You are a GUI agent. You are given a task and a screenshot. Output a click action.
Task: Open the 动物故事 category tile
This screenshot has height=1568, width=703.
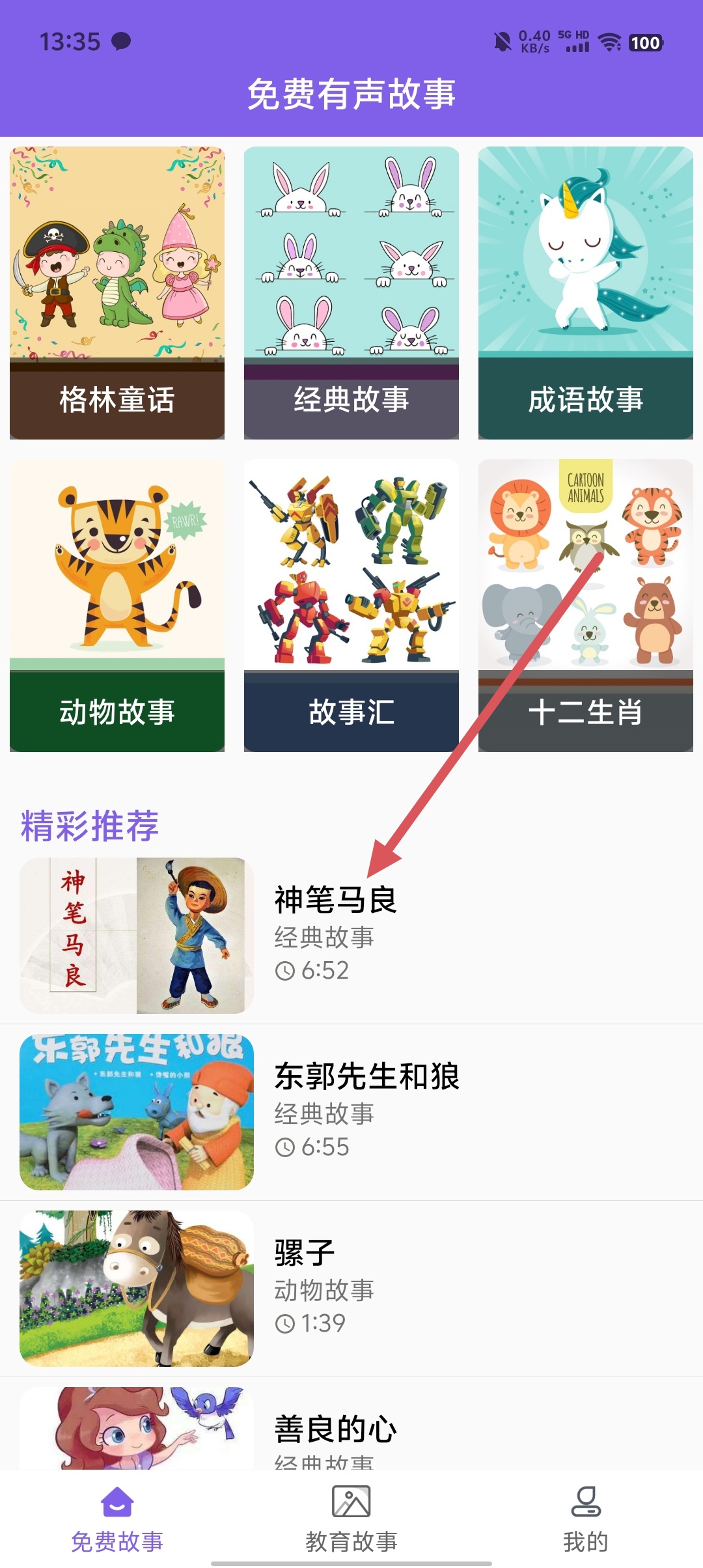pos(117,606)
